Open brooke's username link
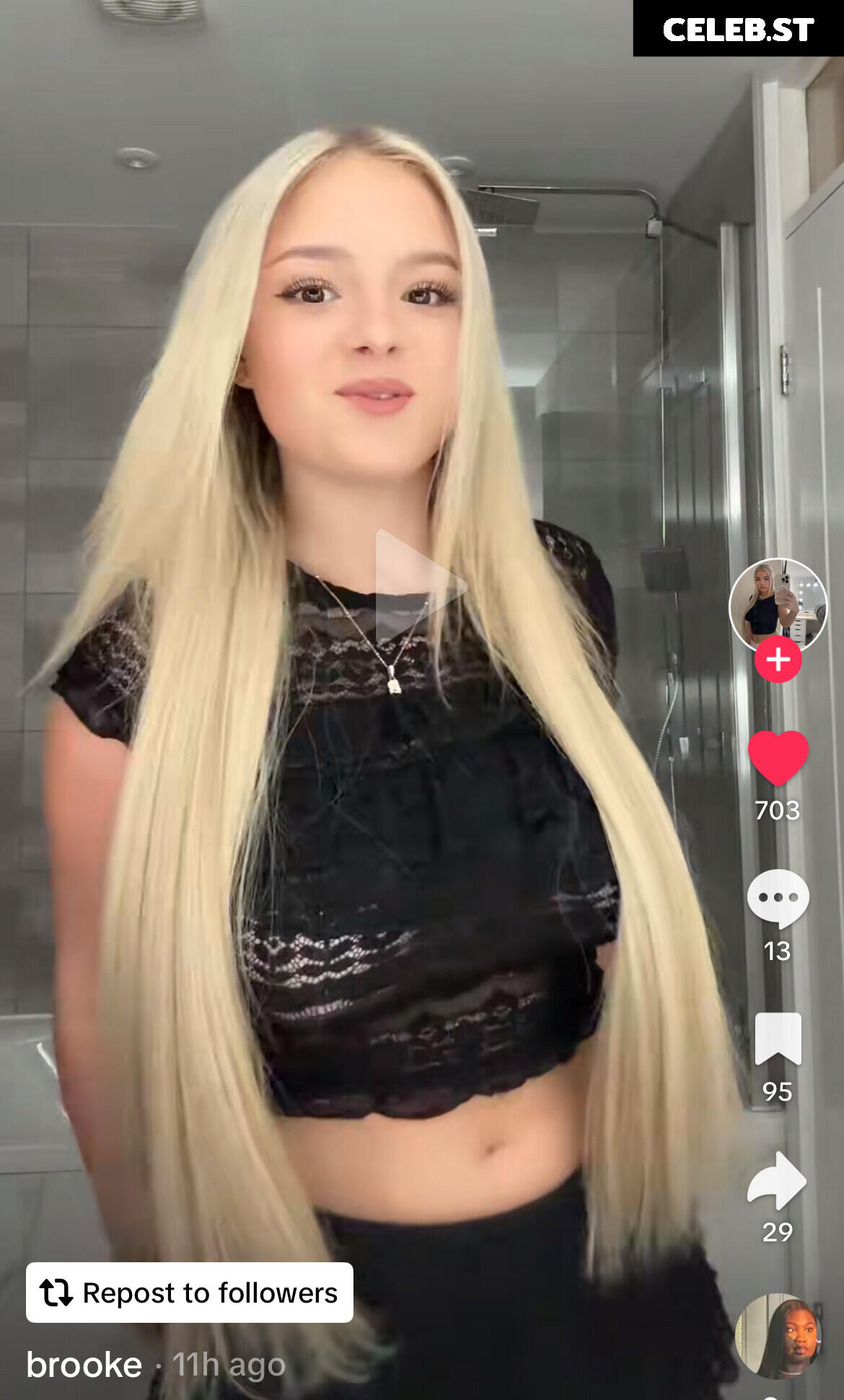This screenshot has height=1400, width=844. 84,1365
